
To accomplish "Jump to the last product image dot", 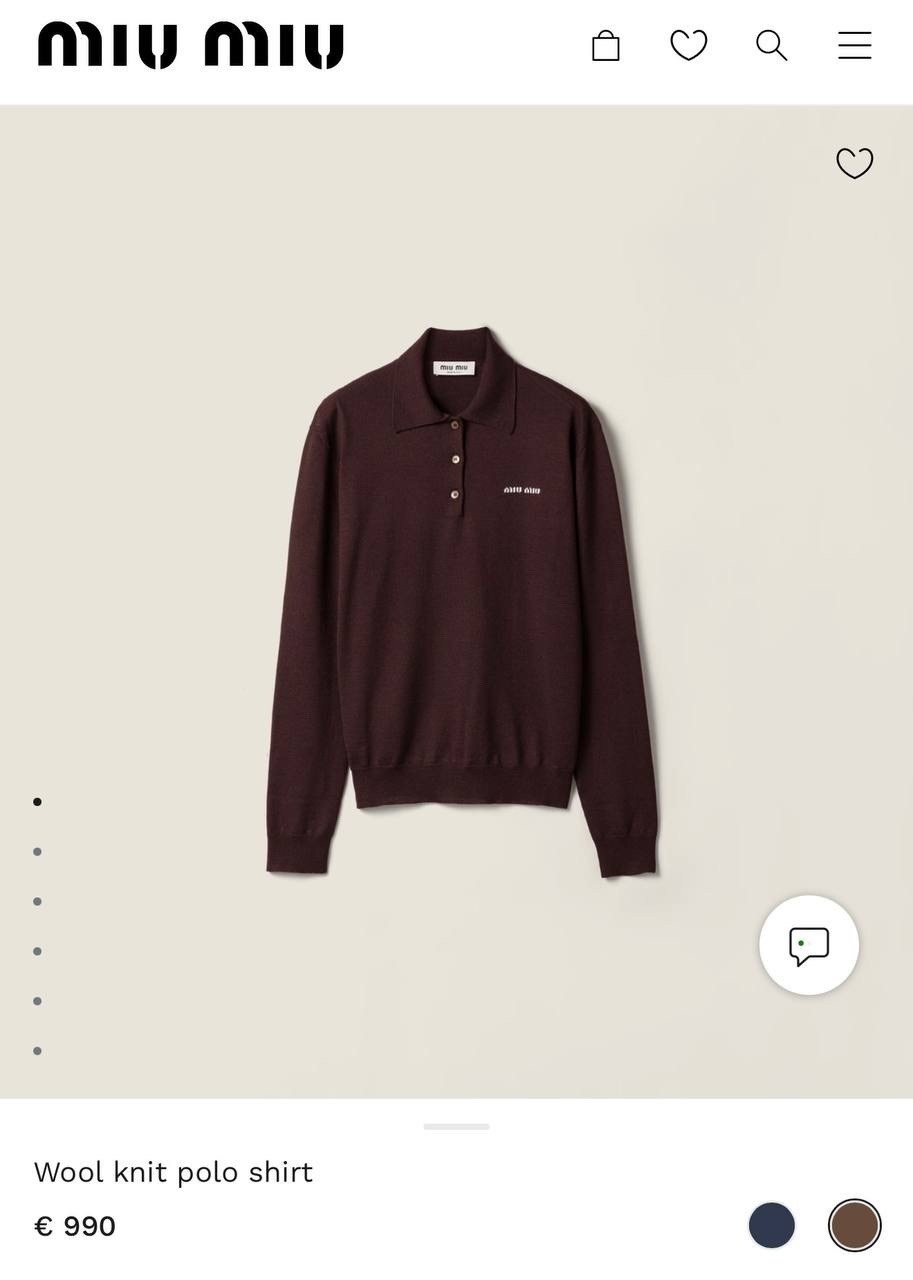I will 37,1051.
